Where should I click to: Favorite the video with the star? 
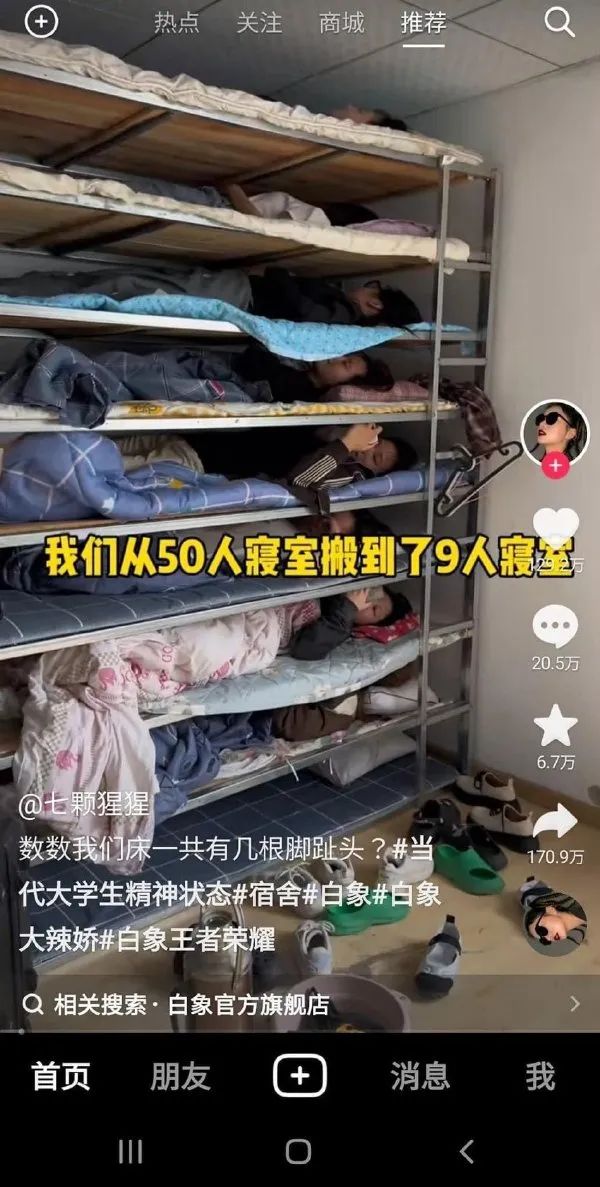click(x=555, y=725)
